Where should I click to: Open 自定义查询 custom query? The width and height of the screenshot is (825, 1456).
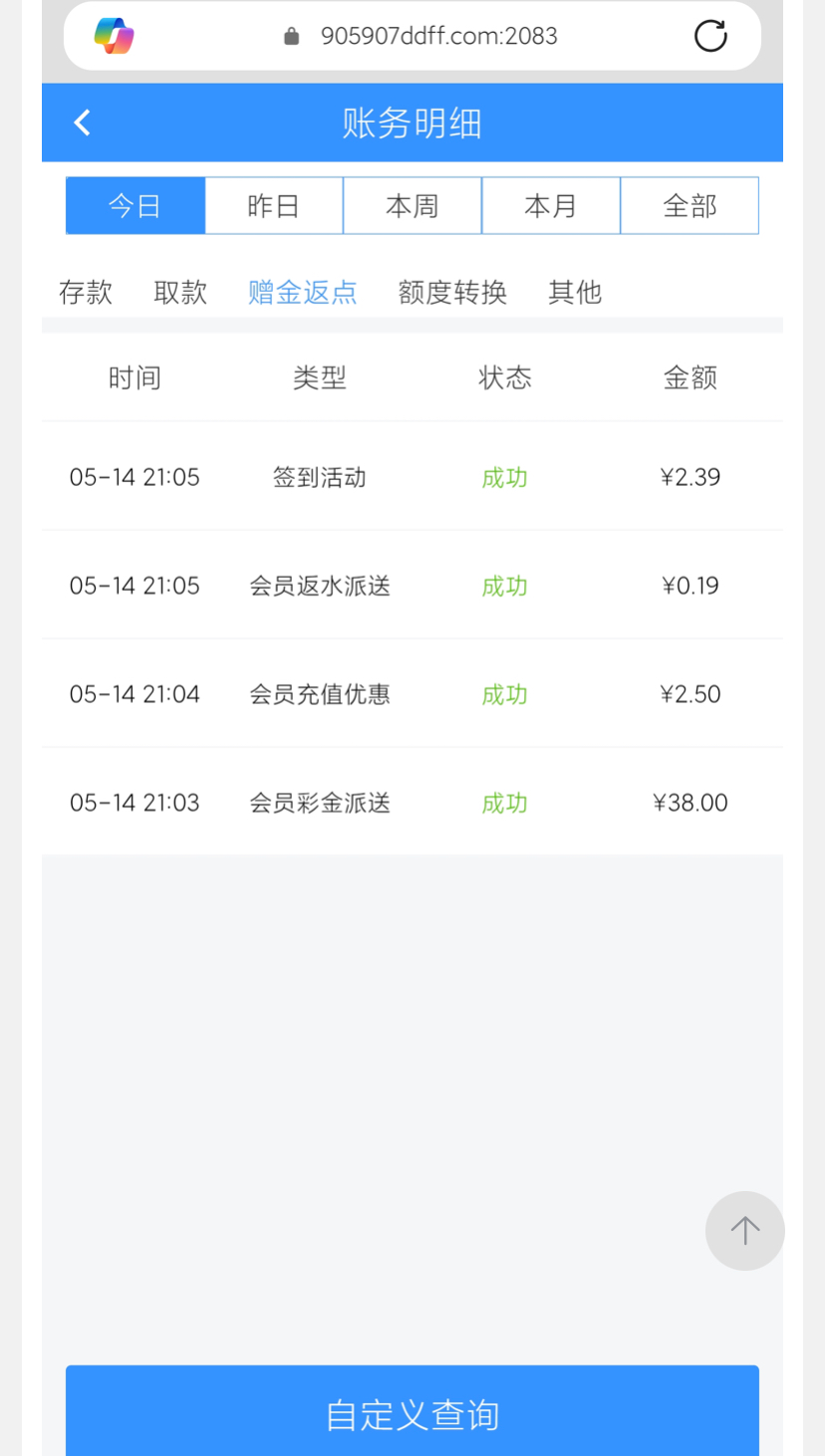tap(412, 1413)
